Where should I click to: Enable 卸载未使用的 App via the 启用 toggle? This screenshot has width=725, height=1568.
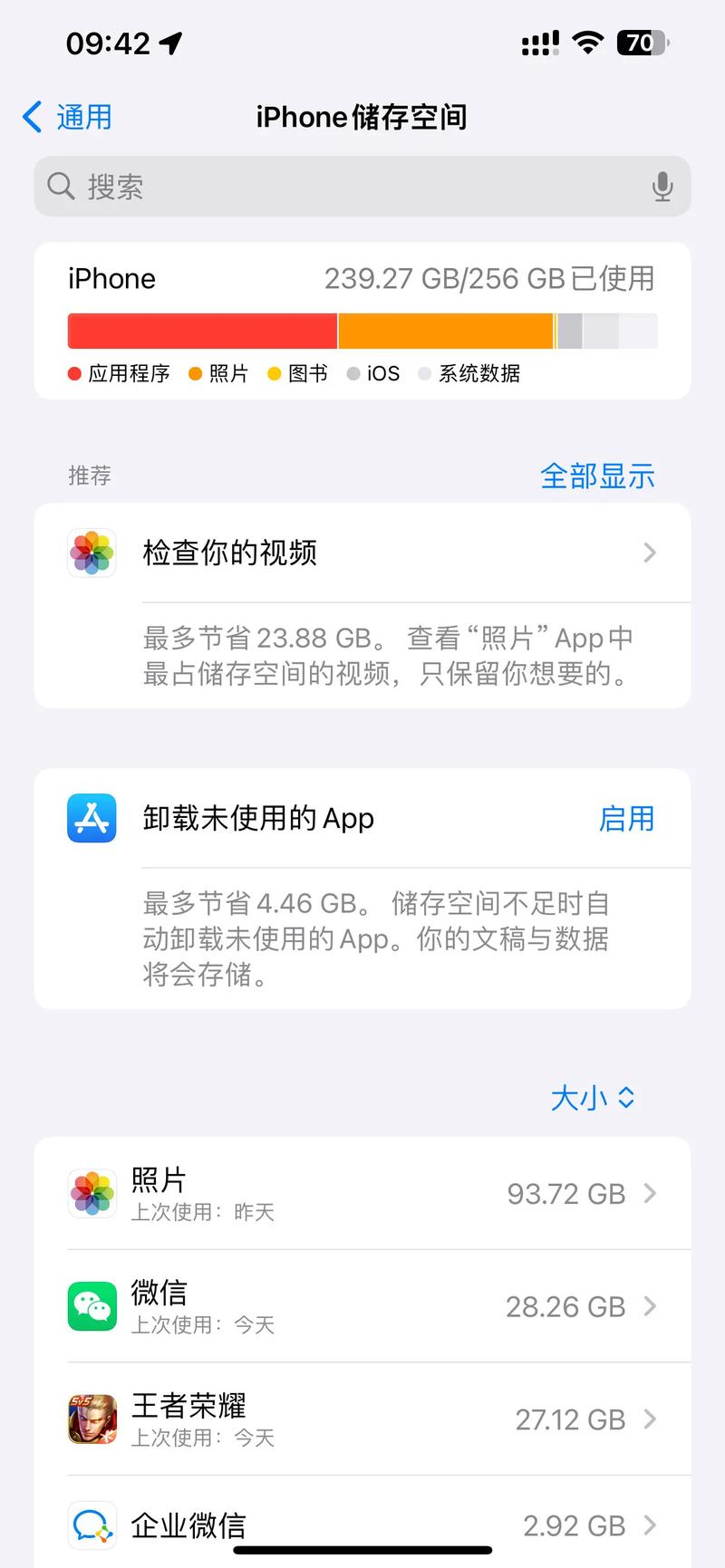click(x=627, y=818)
